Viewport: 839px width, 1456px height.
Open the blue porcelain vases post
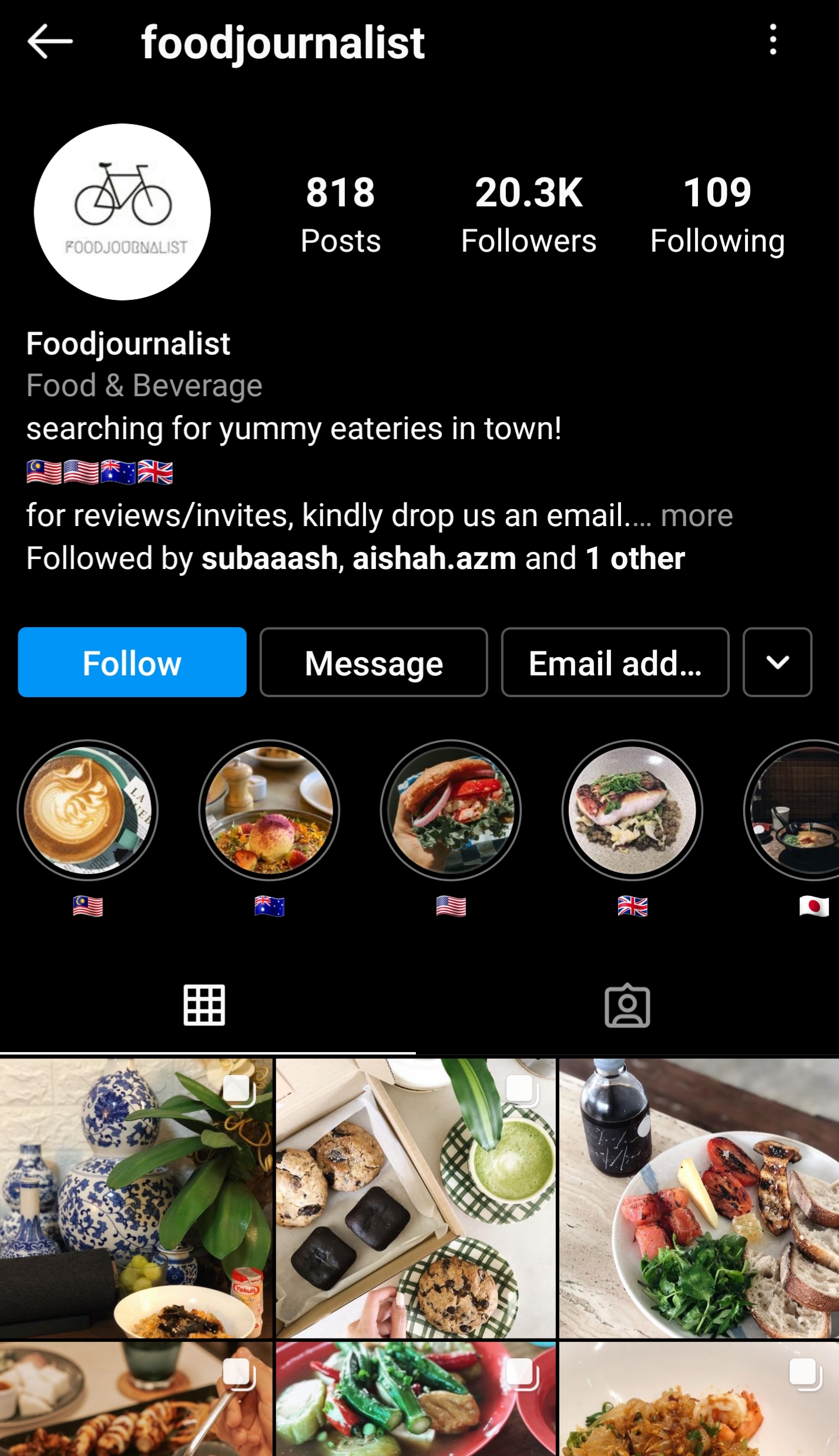click(136, 1197)
